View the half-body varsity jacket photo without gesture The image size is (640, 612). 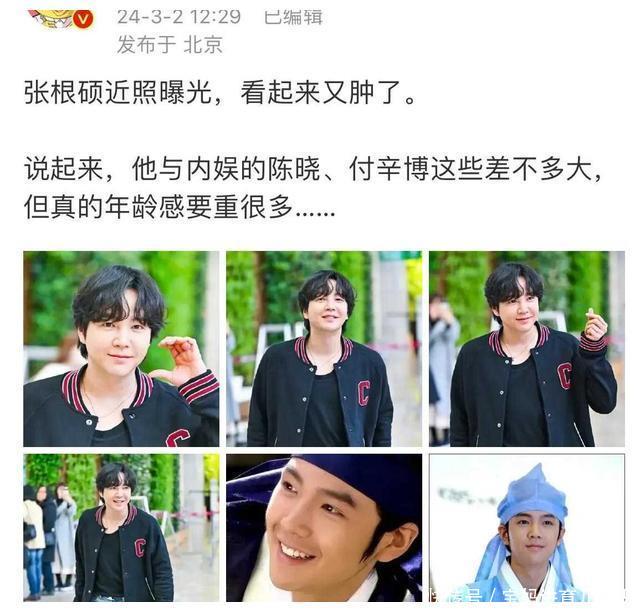click(324, 349)
